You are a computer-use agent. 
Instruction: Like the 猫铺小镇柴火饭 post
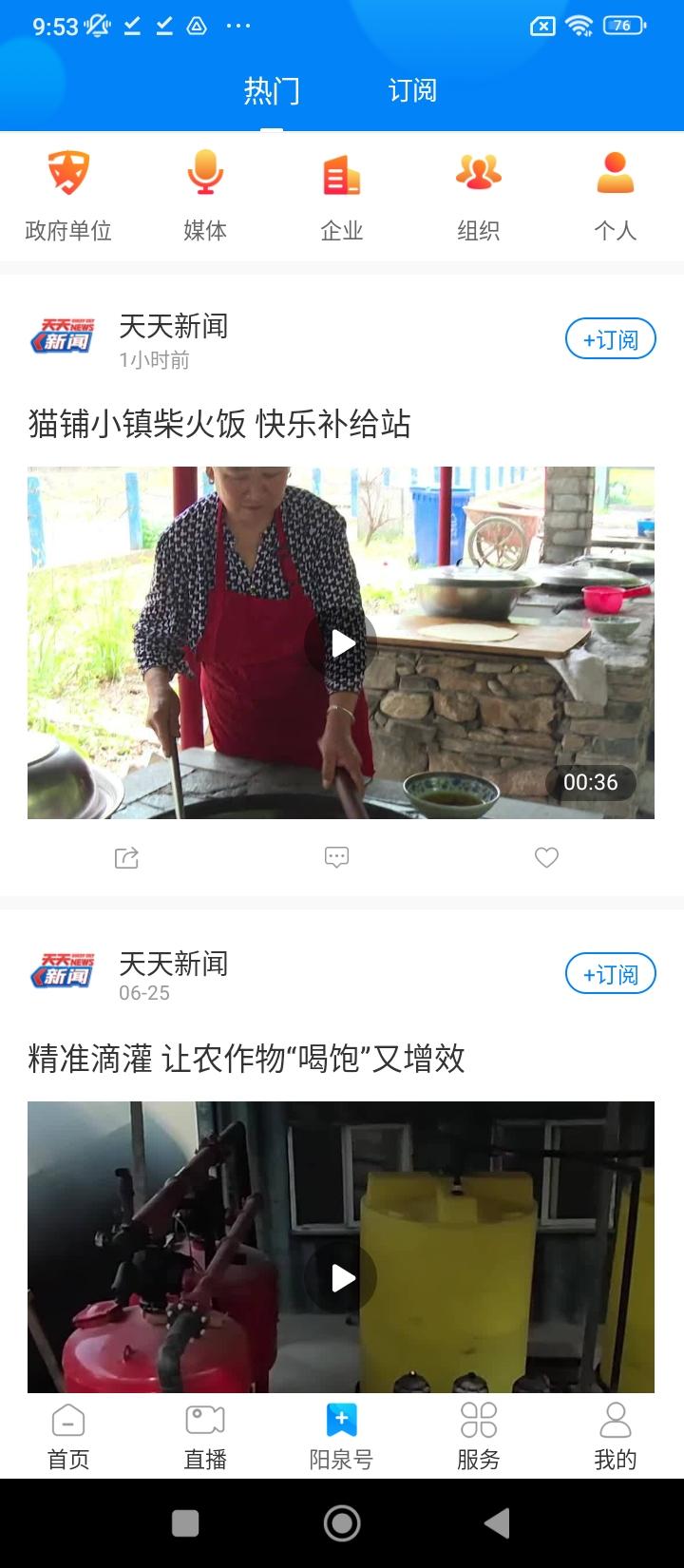click(546, 858)
